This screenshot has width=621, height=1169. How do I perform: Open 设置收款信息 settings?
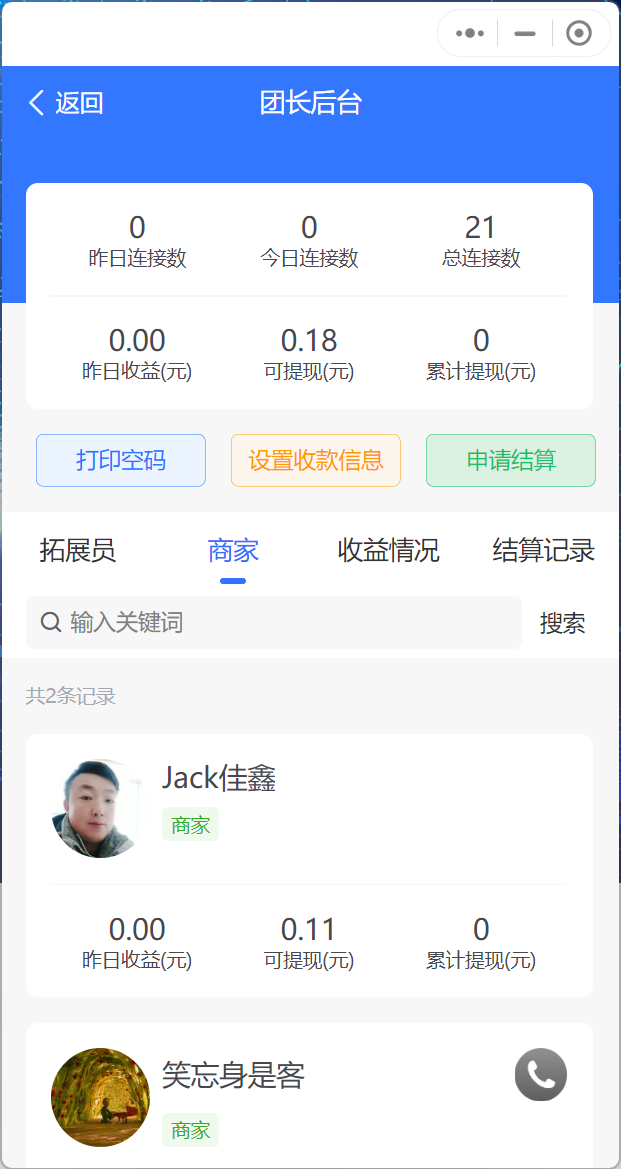316,461
